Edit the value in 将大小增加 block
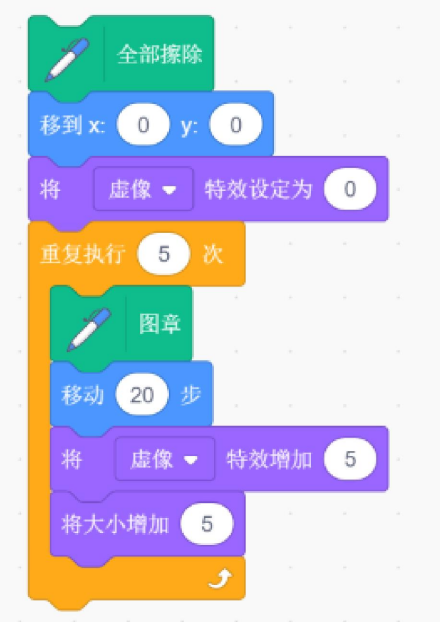The image size is (440, 622). click(x=207, y=524)
